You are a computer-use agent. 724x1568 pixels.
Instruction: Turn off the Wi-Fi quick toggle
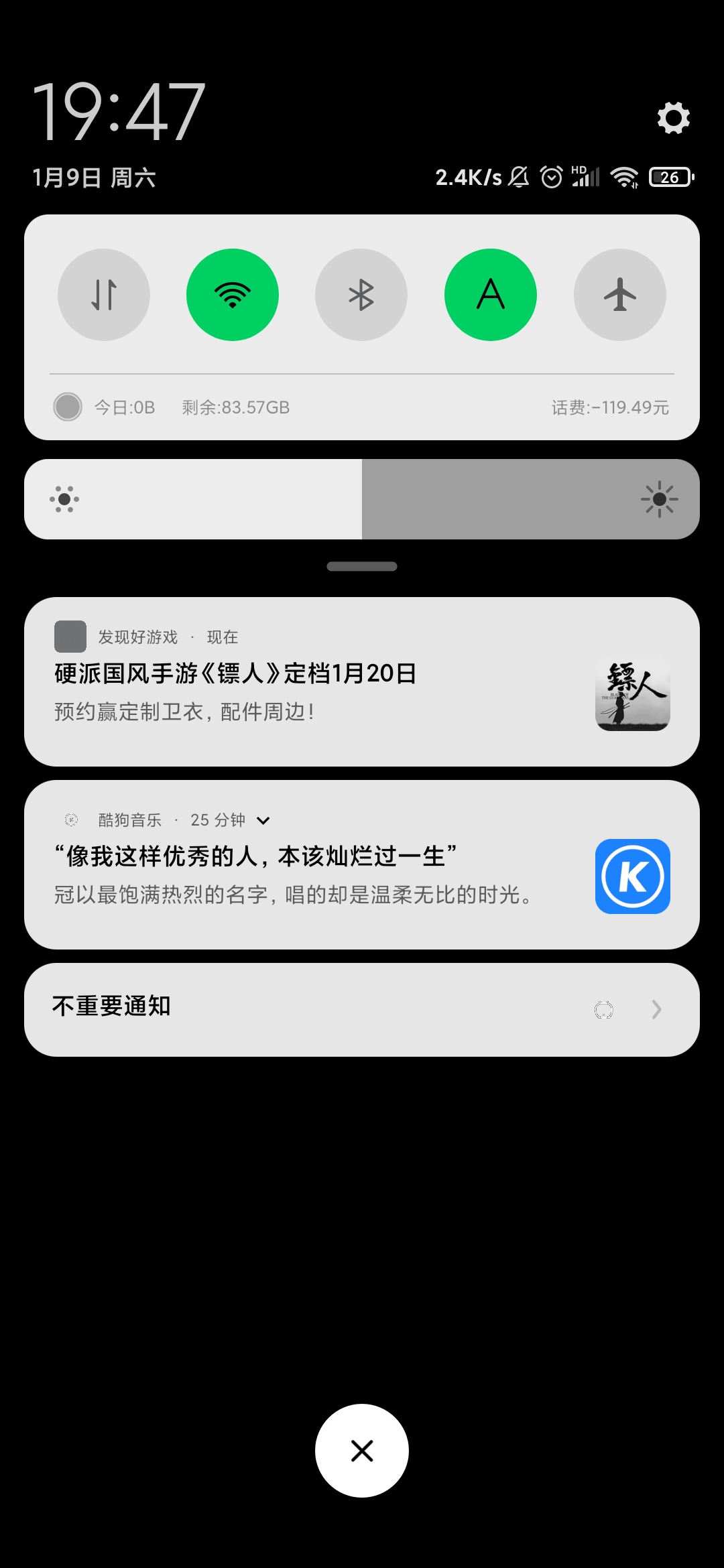click(x=233, y=295)
